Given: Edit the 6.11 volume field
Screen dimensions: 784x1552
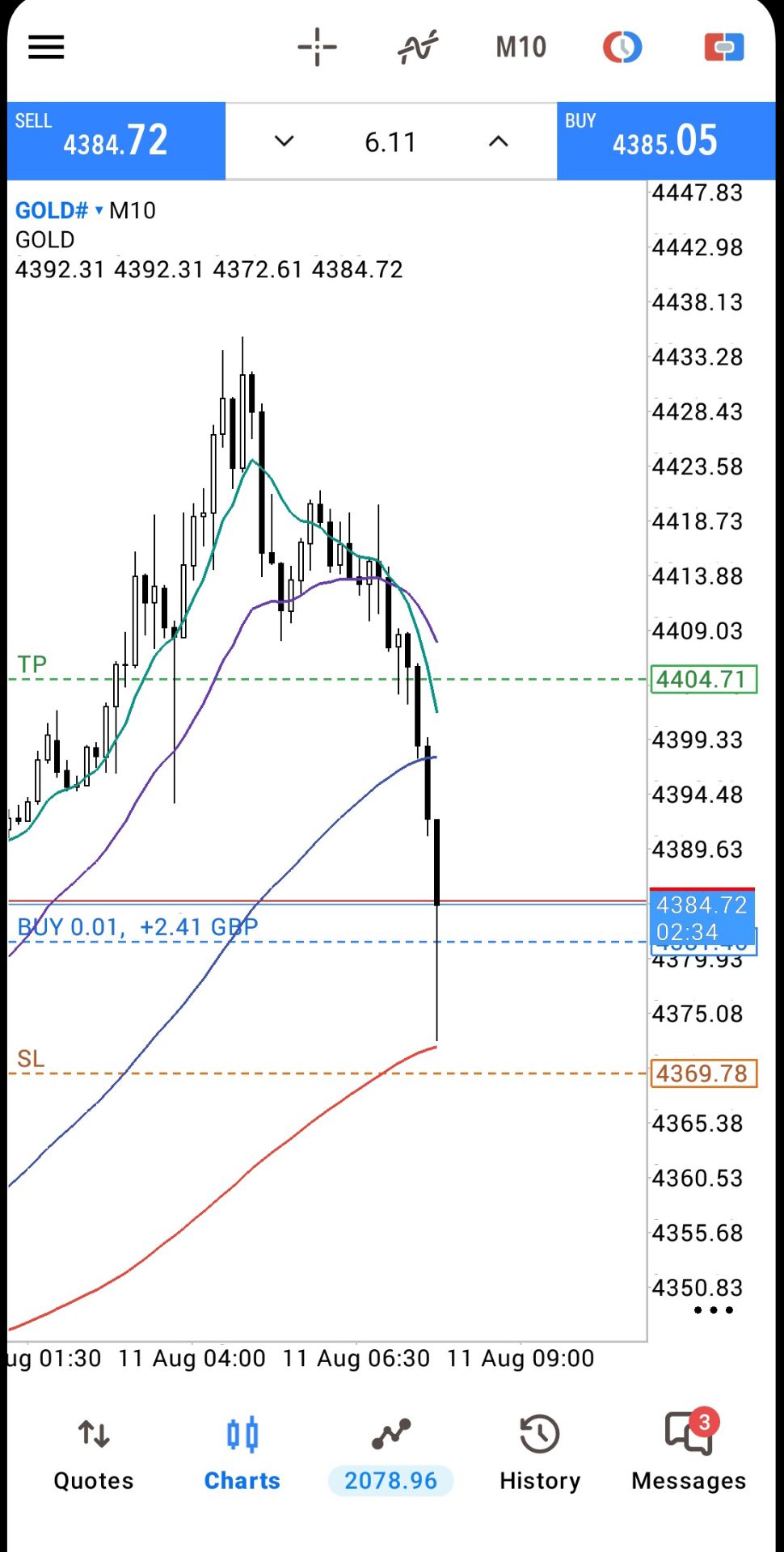Looking at the screenshot, I should pyautogui.click(x=390, y=142).
